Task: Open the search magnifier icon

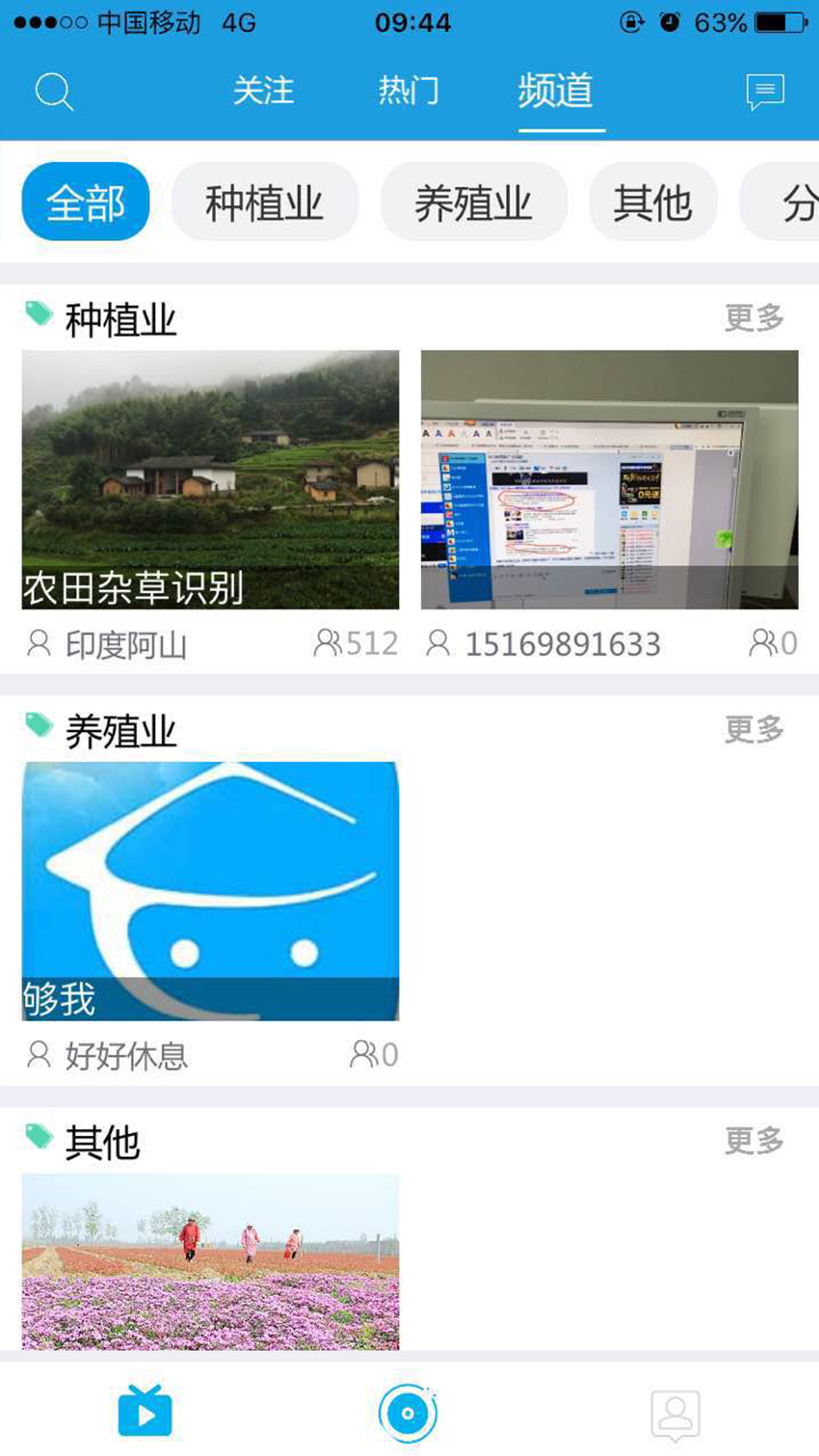Action: click(x=53, y=91)
